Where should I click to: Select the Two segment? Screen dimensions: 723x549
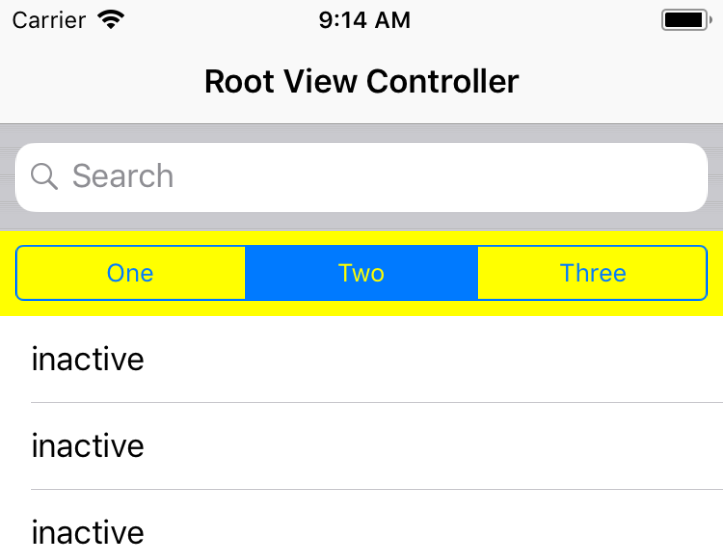[361, 273]
